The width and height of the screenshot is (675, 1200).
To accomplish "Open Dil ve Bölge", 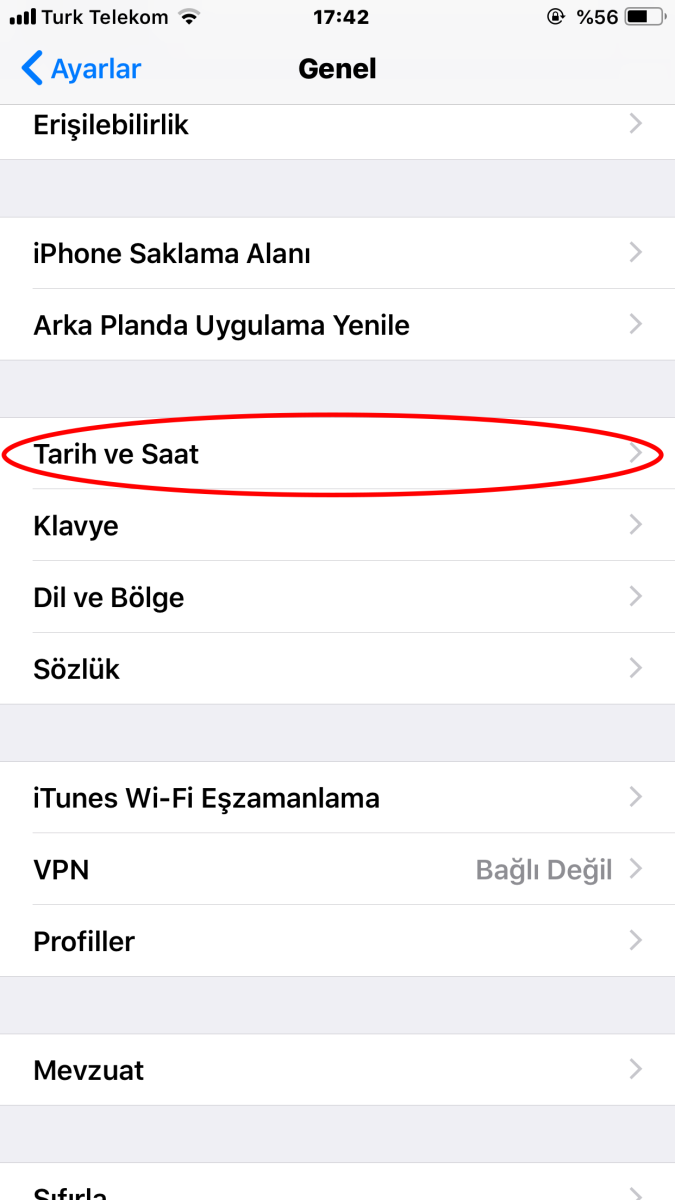I will pos(337,597).
